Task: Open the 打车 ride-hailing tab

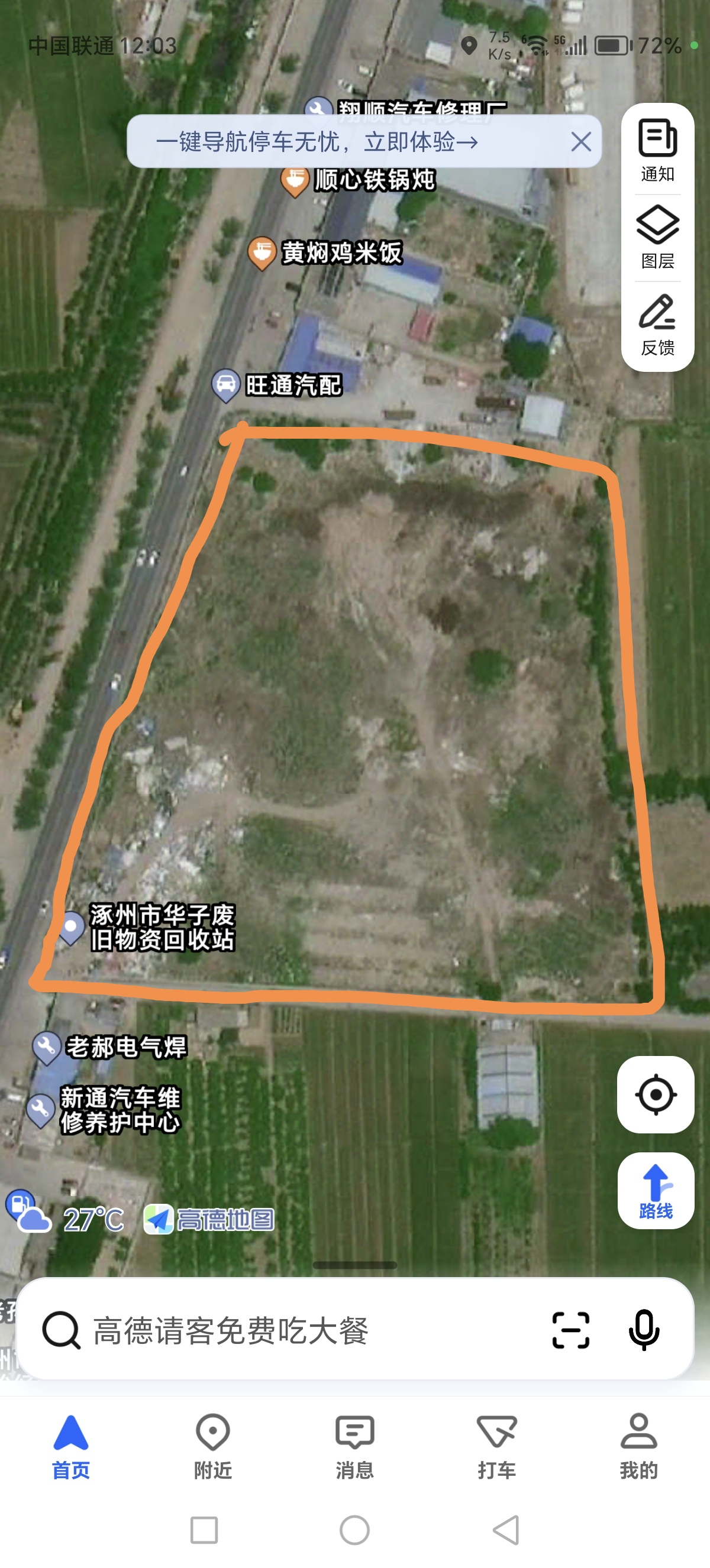Action: 496,1446
